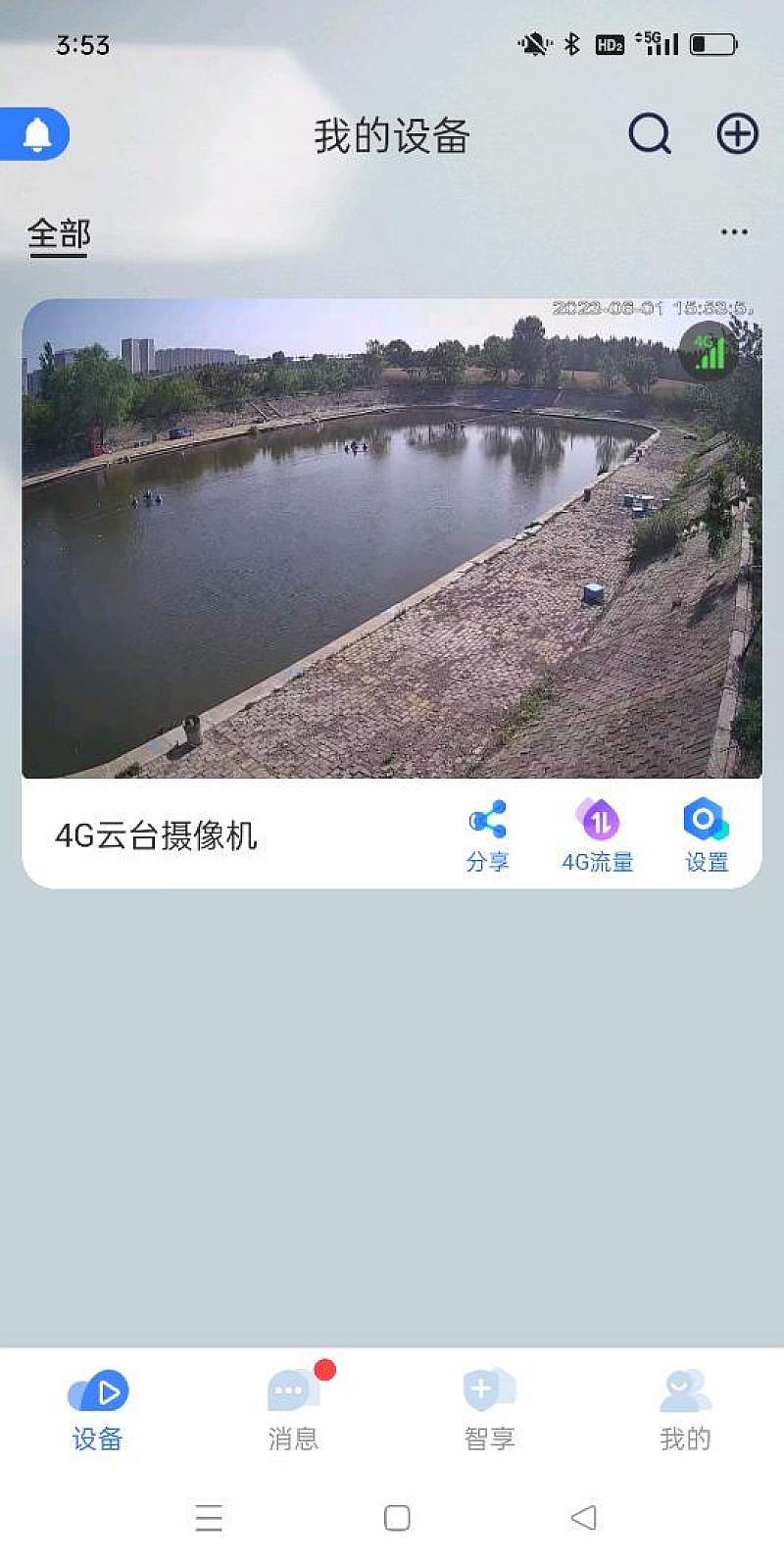Go to the 智享 tab
This screenshot has width=784, height=1566.
tap(489, 1410)
